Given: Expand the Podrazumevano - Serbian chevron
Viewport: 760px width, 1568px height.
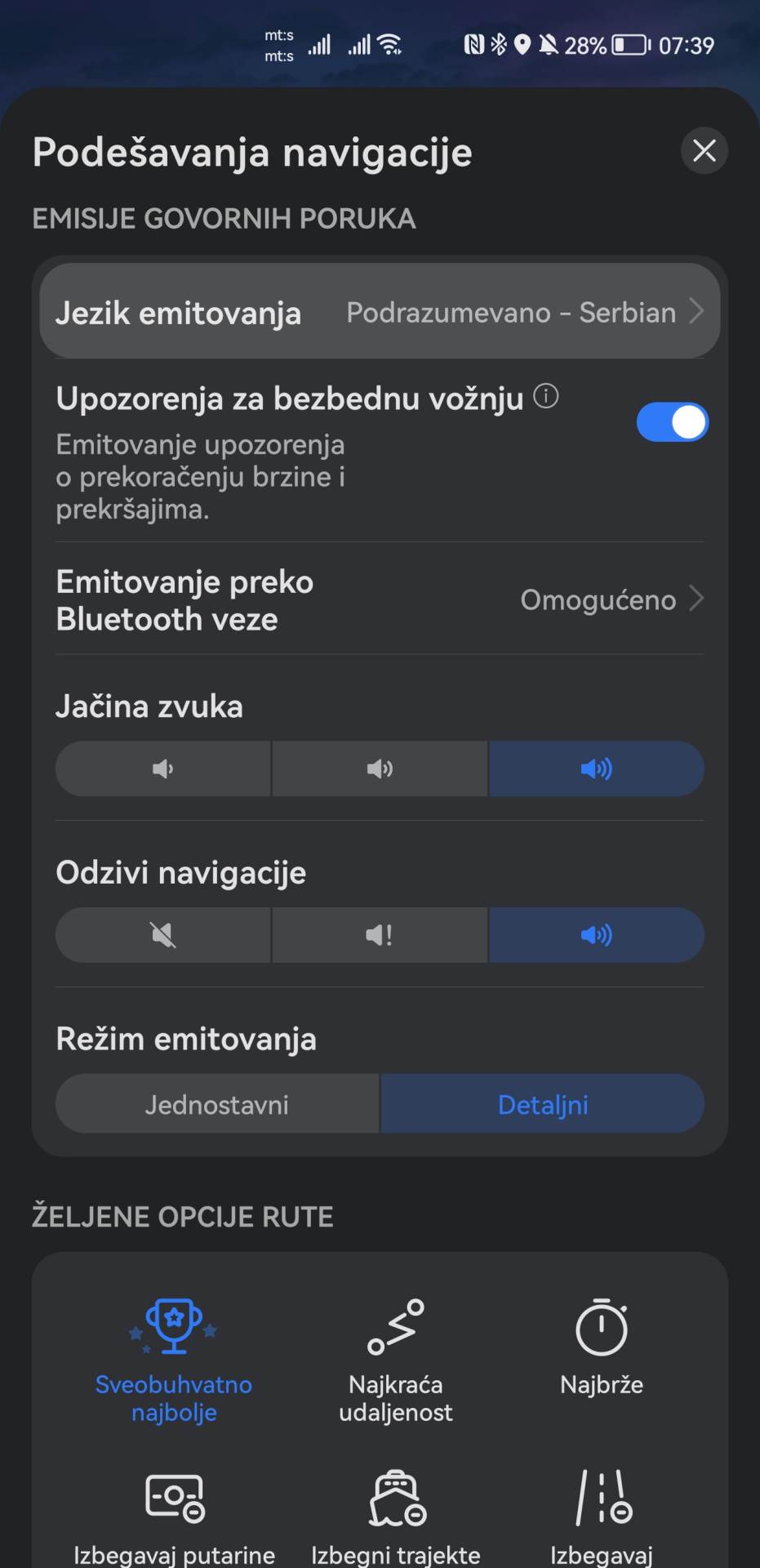Looking at the screenshot, I should (x=698, y=311).
